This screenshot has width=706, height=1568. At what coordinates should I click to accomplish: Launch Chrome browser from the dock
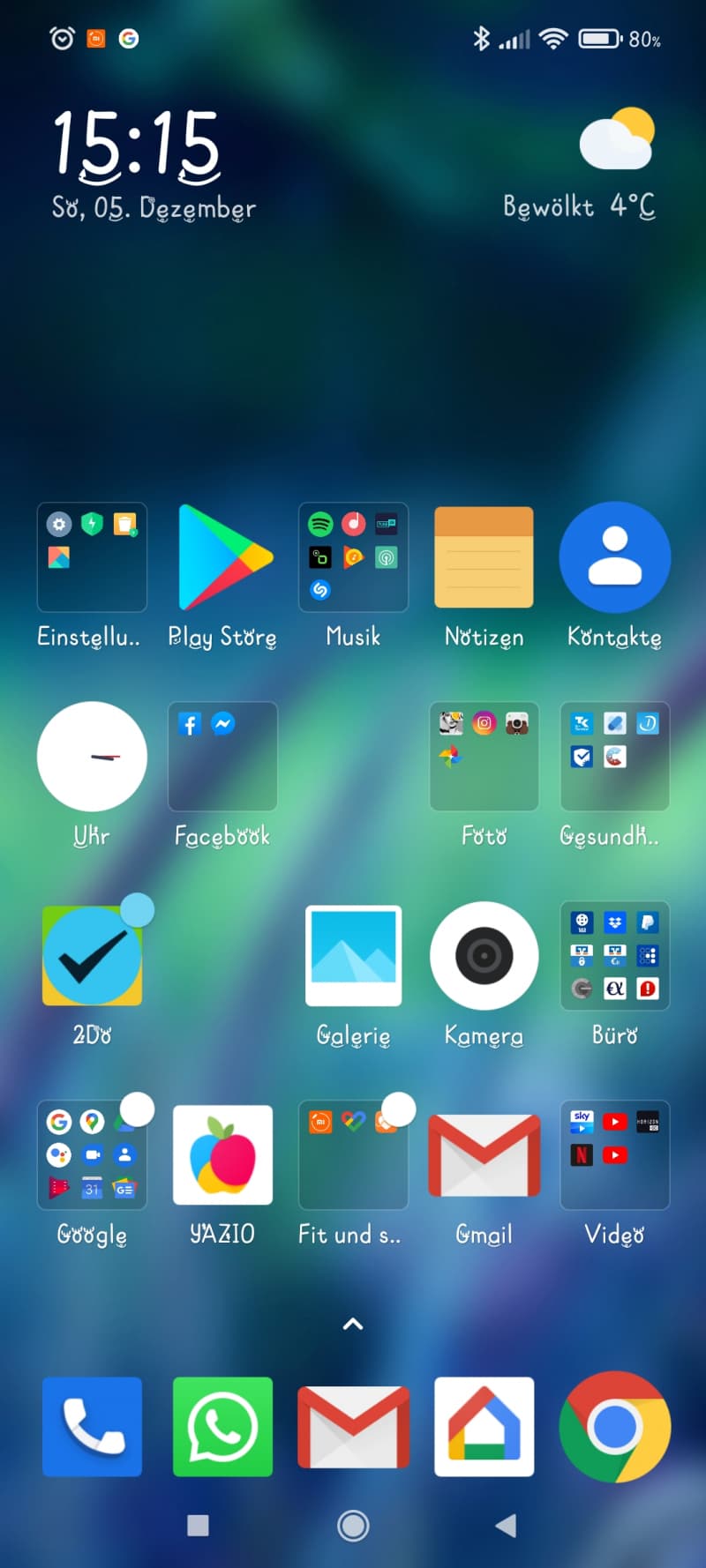coord(614,1427)
